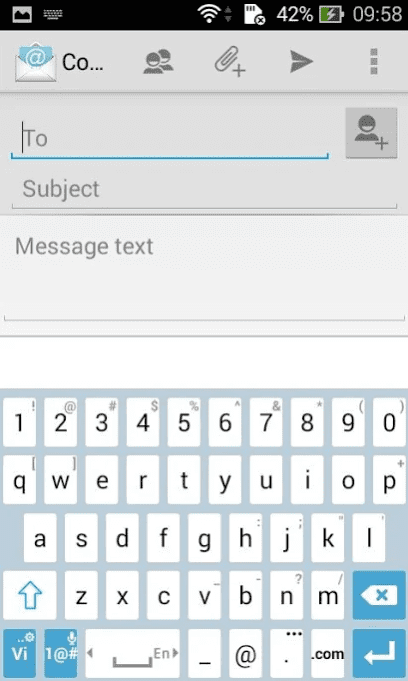
Task: Send the composed email
Action: 301,62
